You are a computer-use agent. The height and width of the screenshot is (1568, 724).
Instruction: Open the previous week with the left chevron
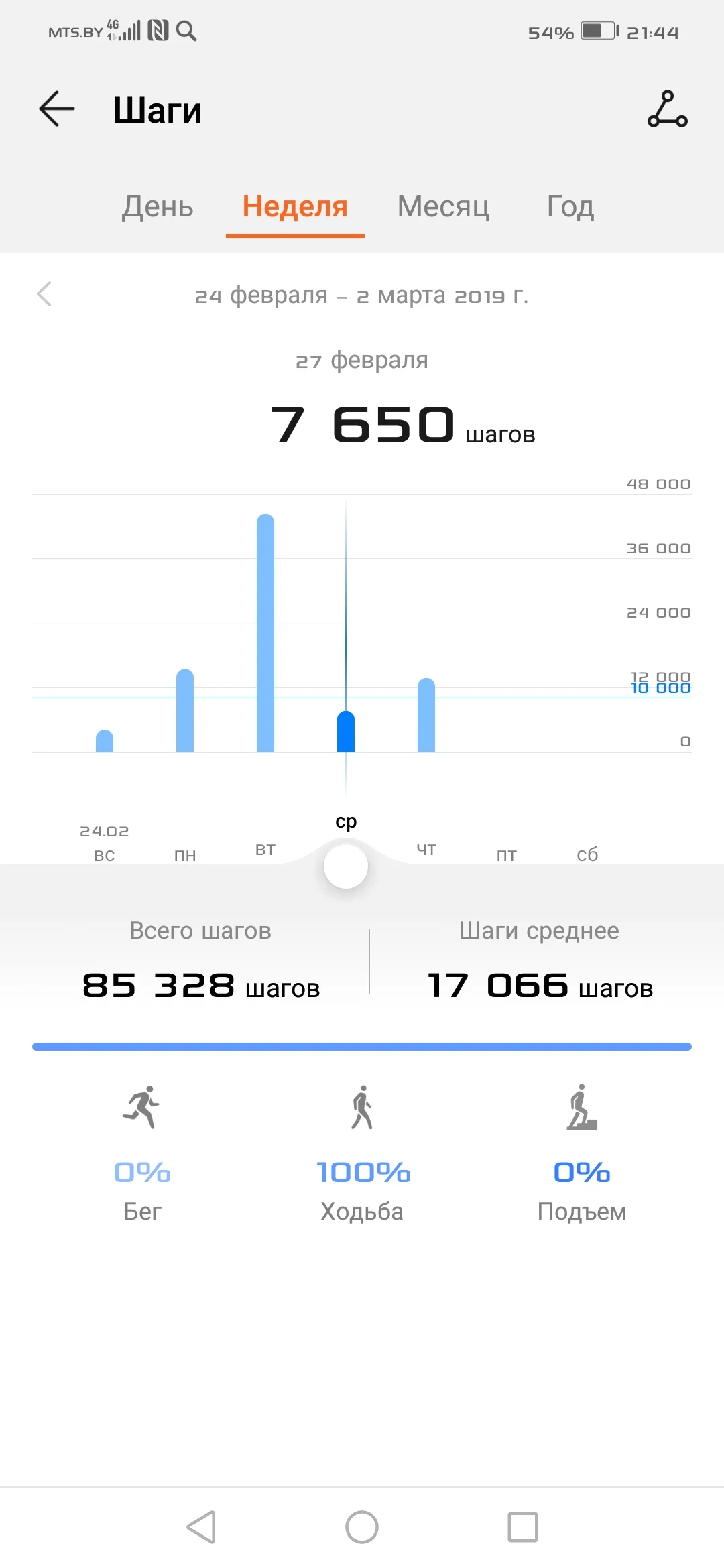pos(44,295)
